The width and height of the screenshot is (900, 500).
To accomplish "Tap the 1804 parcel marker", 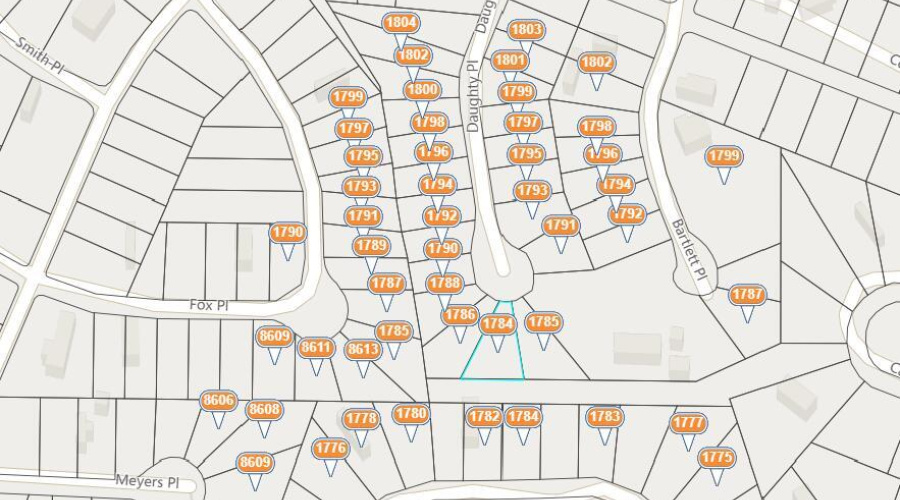I will tap(401, 23).
